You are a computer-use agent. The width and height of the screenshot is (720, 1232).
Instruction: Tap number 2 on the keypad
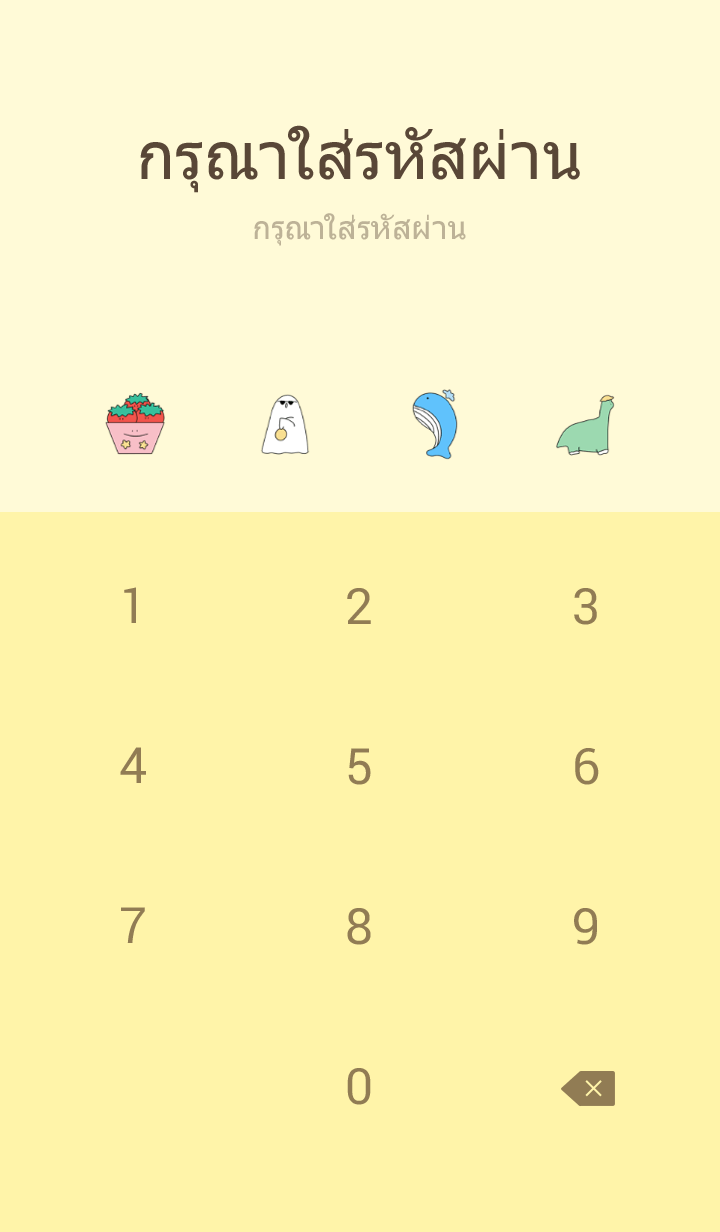359,607
